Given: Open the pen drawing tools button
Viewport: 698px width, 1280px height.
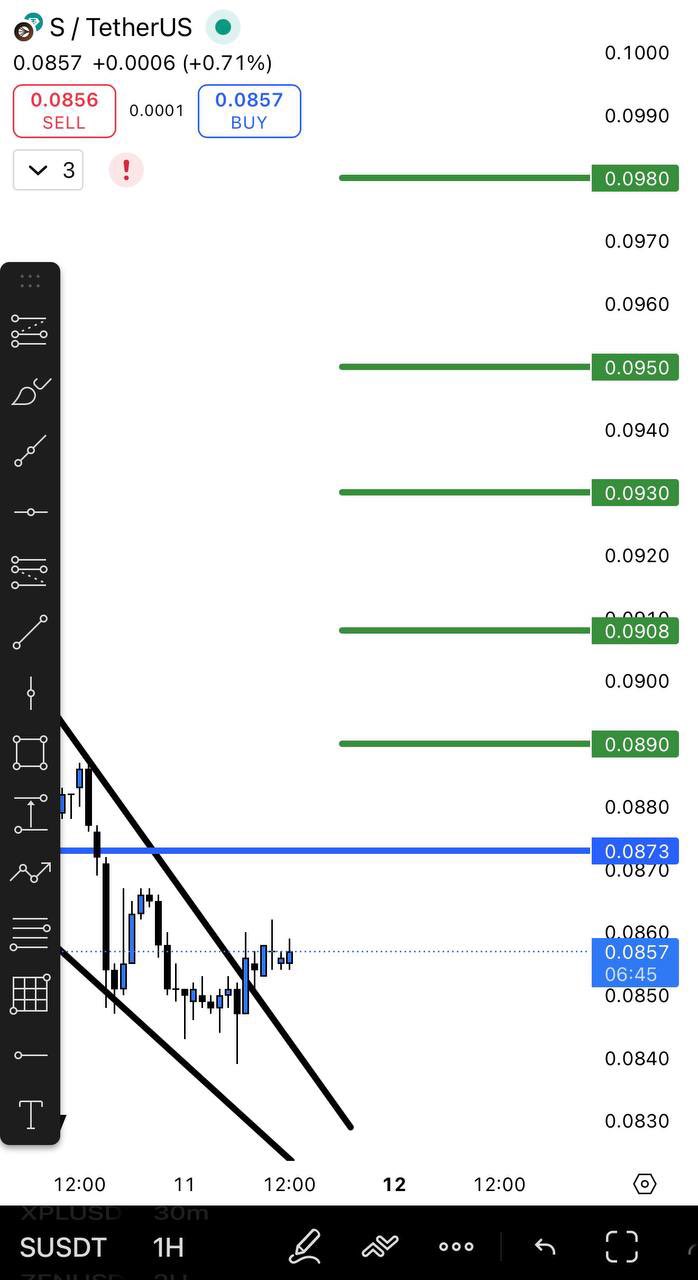Looking at the screenshot, I should click(305, 1246).
